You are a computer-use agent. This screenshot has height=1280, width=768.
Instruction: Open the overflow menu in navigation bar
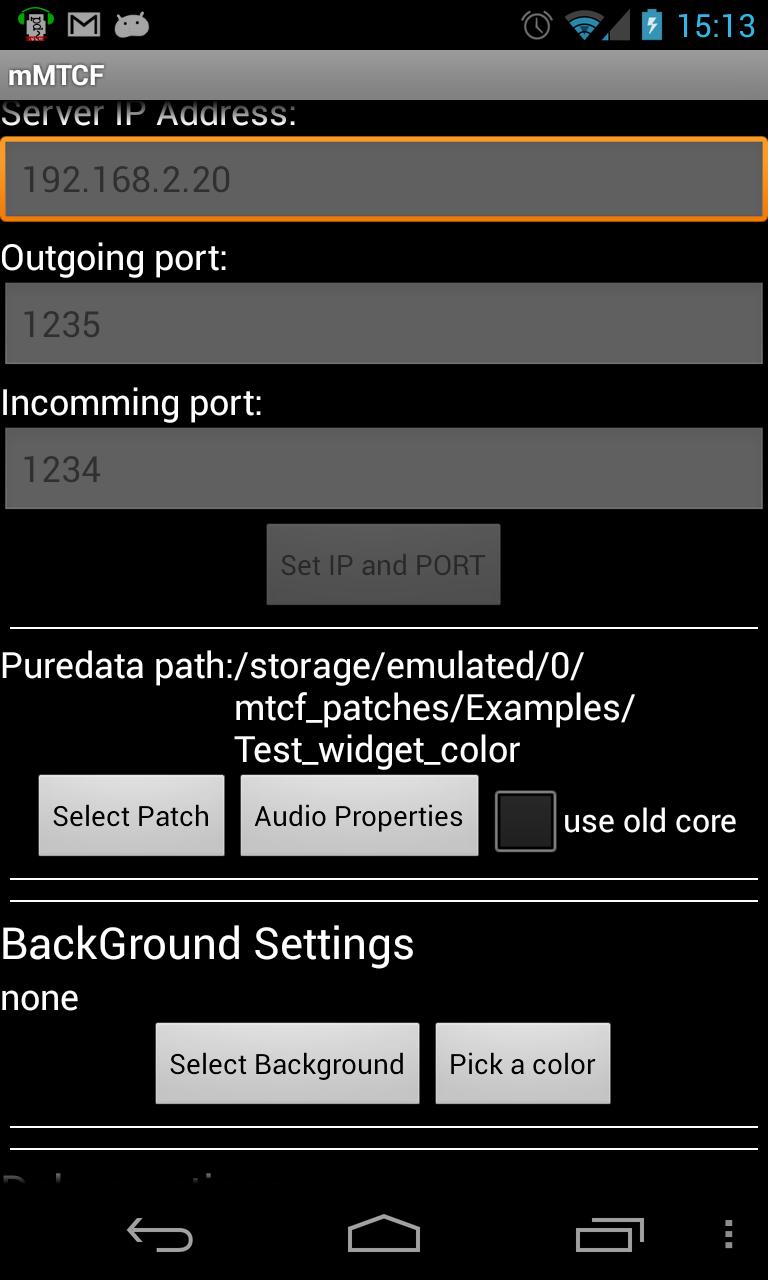coord(728,1235)
